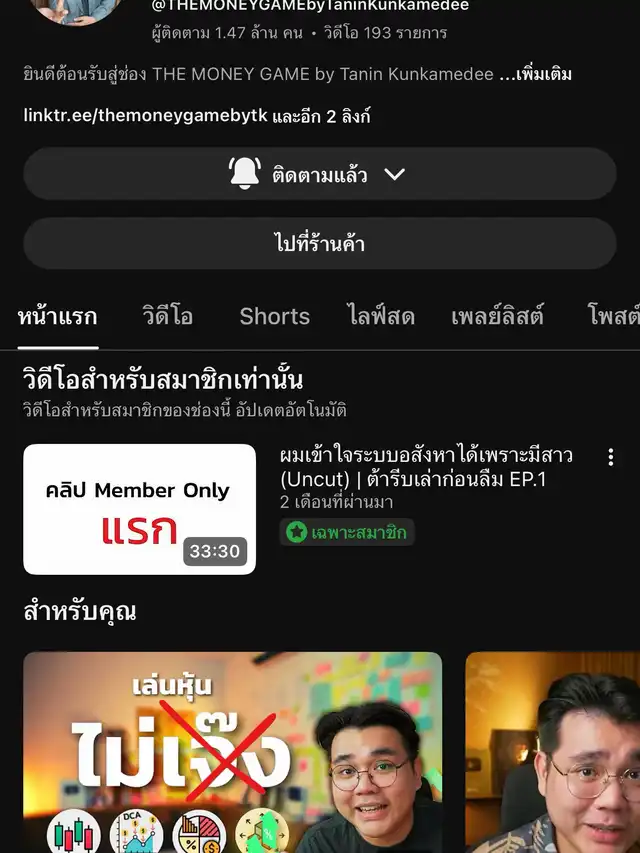
Task: Open the video title ผมเข้าใจระบบอสังหาได้เพราะมีสาว
Action: click(427, 468)
